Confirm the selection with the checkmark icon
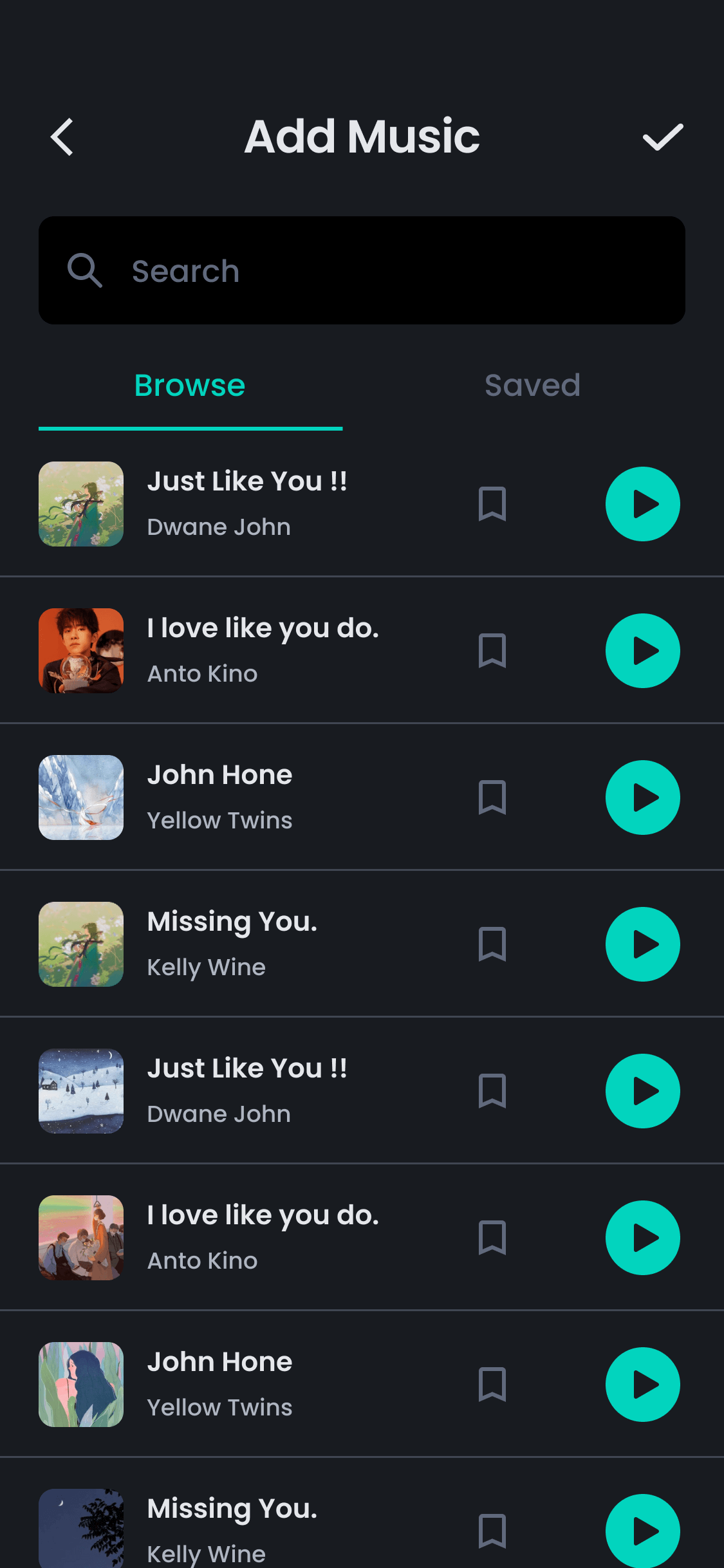 [663, 137]
